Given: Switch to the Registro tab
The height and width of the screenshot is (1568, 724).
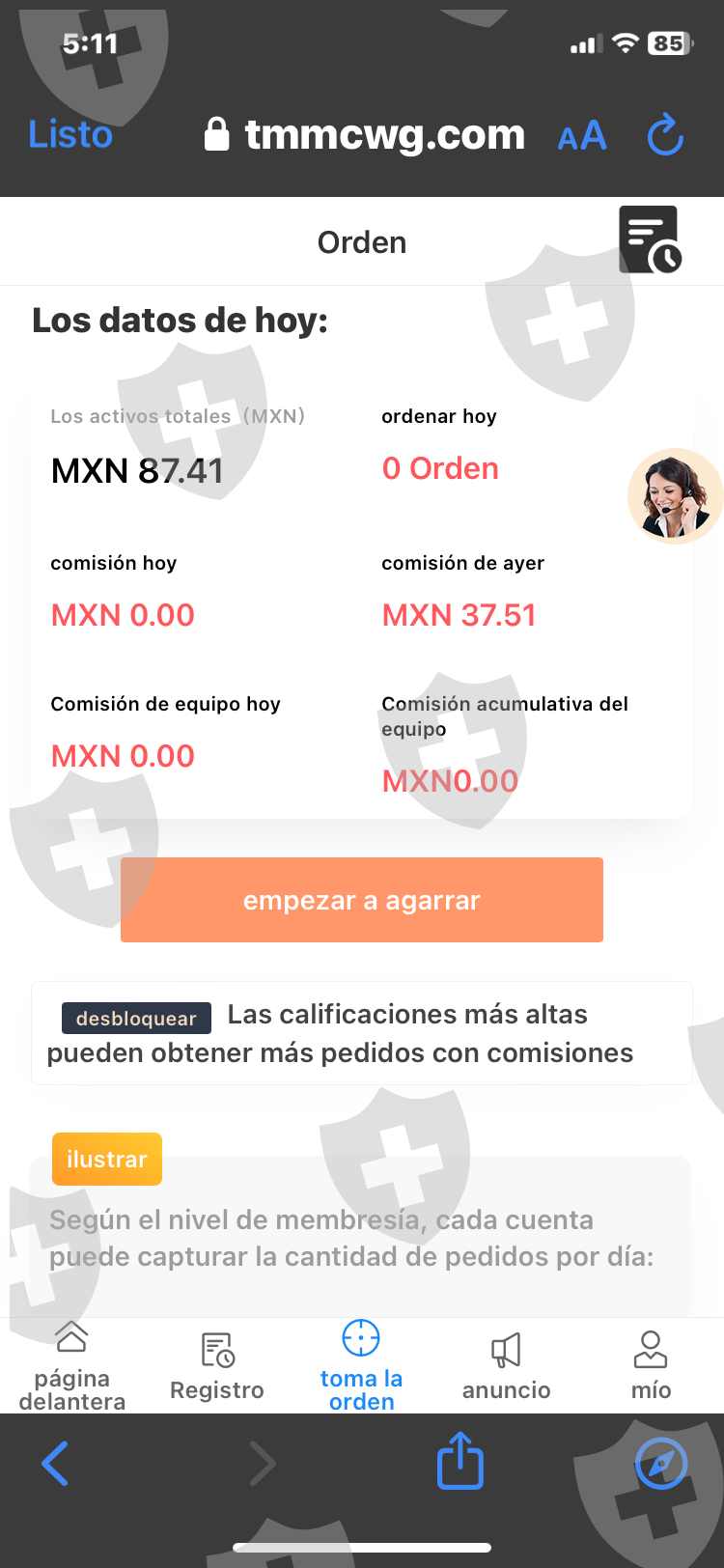Looking at the screenshot, I should (217, 1366).
